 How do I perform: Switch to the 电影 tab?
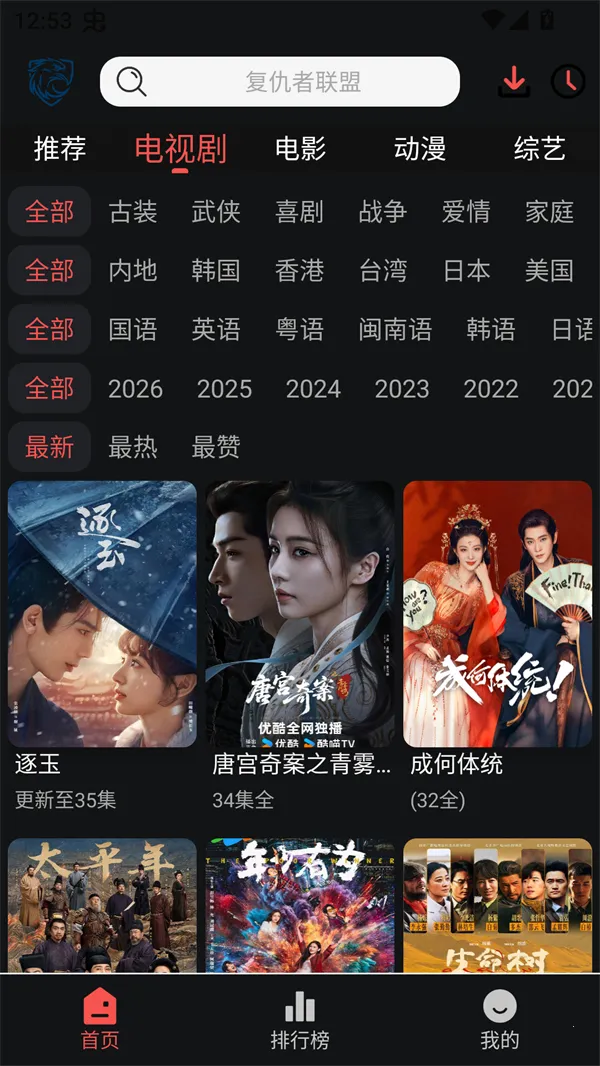(301, 149)
